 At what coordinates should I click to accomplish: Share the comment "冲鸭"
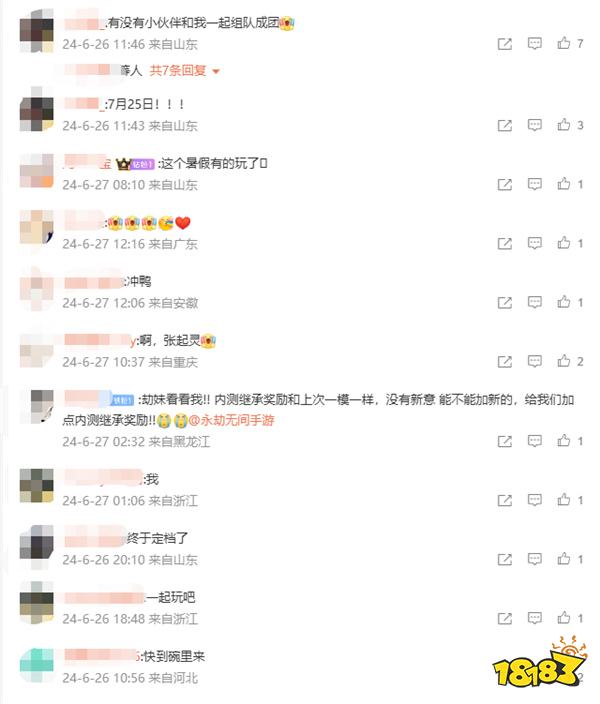pos(505,302)
